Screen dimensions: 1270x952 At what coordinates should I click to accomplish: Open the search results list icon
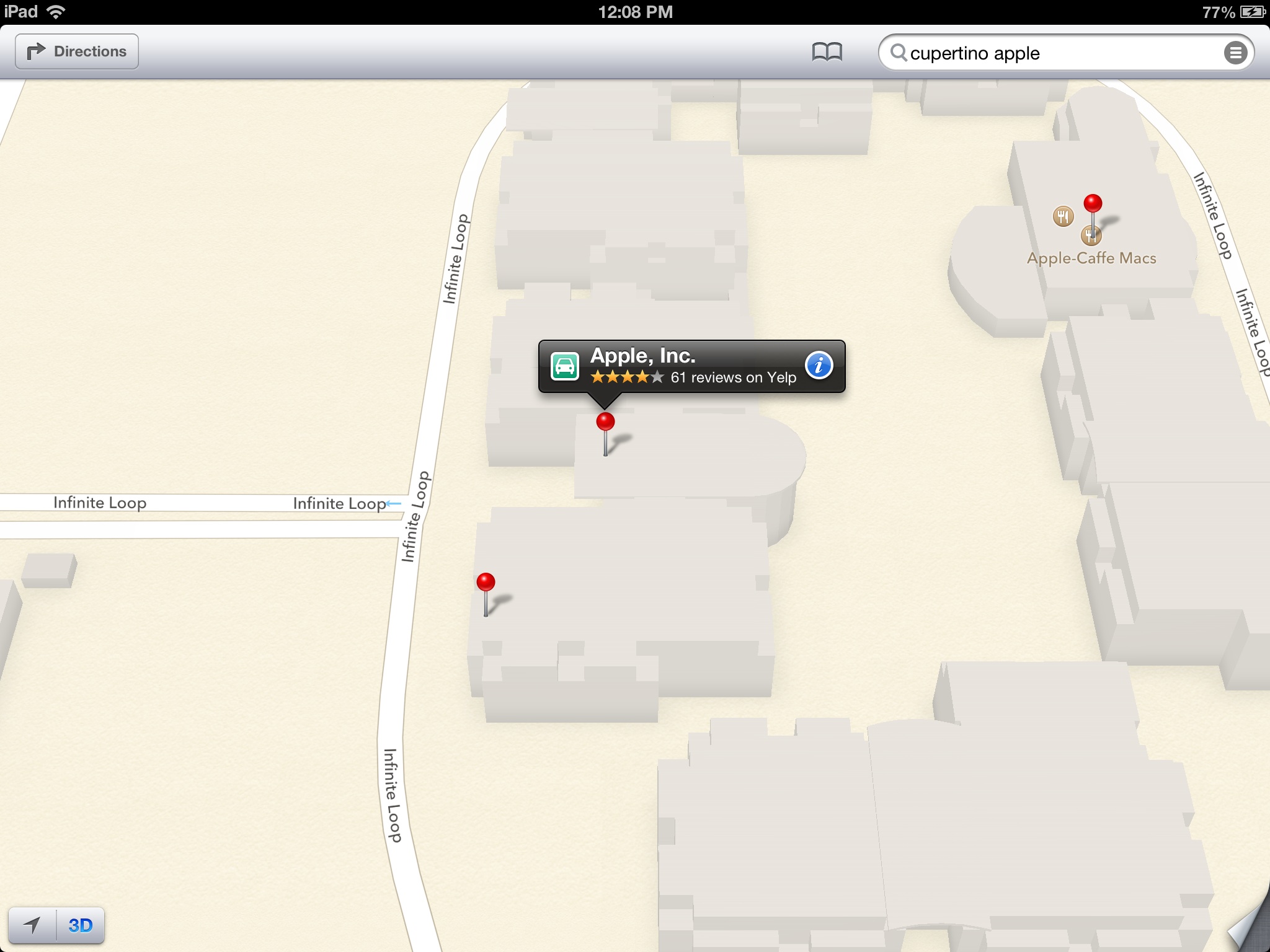pos(1235,53)
